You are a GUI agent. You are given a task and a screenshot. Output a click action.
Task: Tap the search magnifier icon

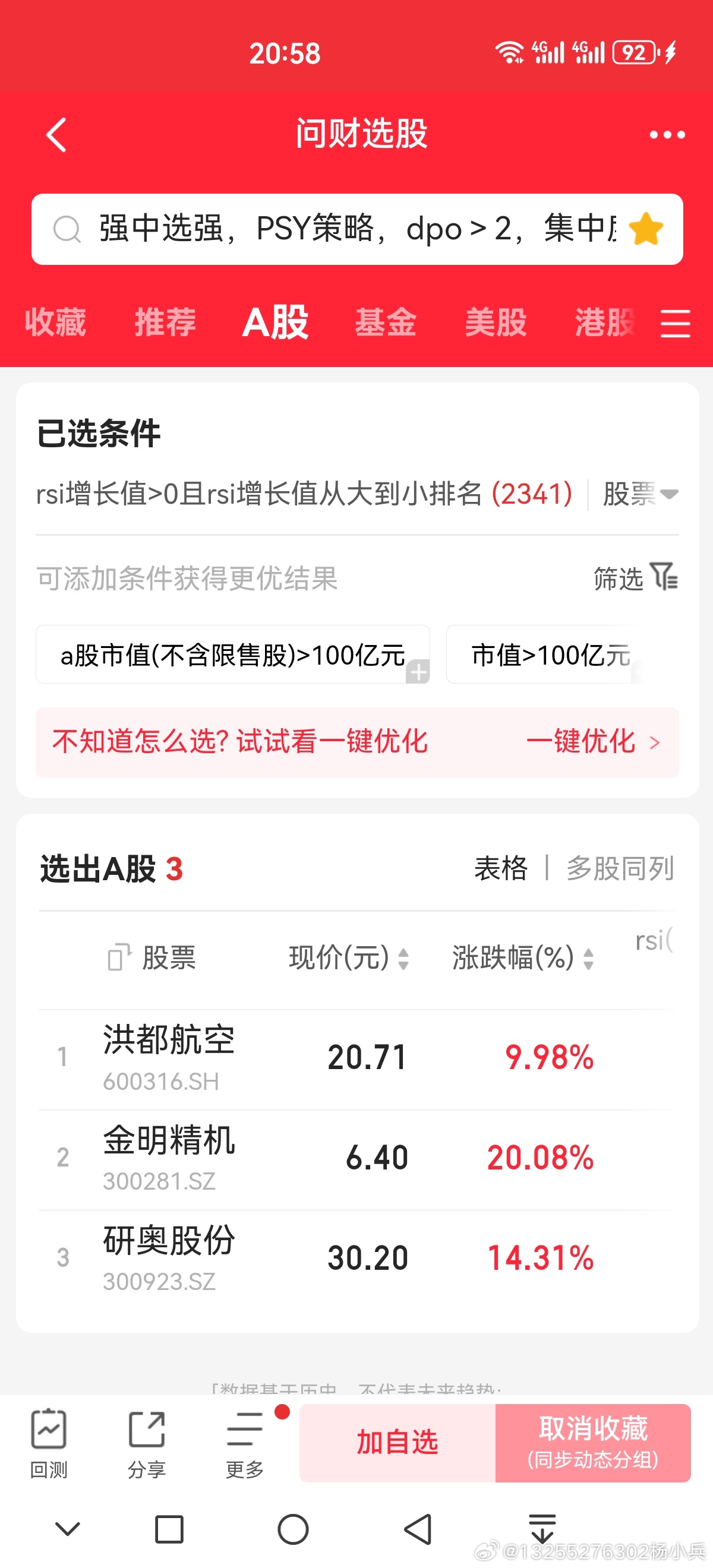[x=67, y=230]
